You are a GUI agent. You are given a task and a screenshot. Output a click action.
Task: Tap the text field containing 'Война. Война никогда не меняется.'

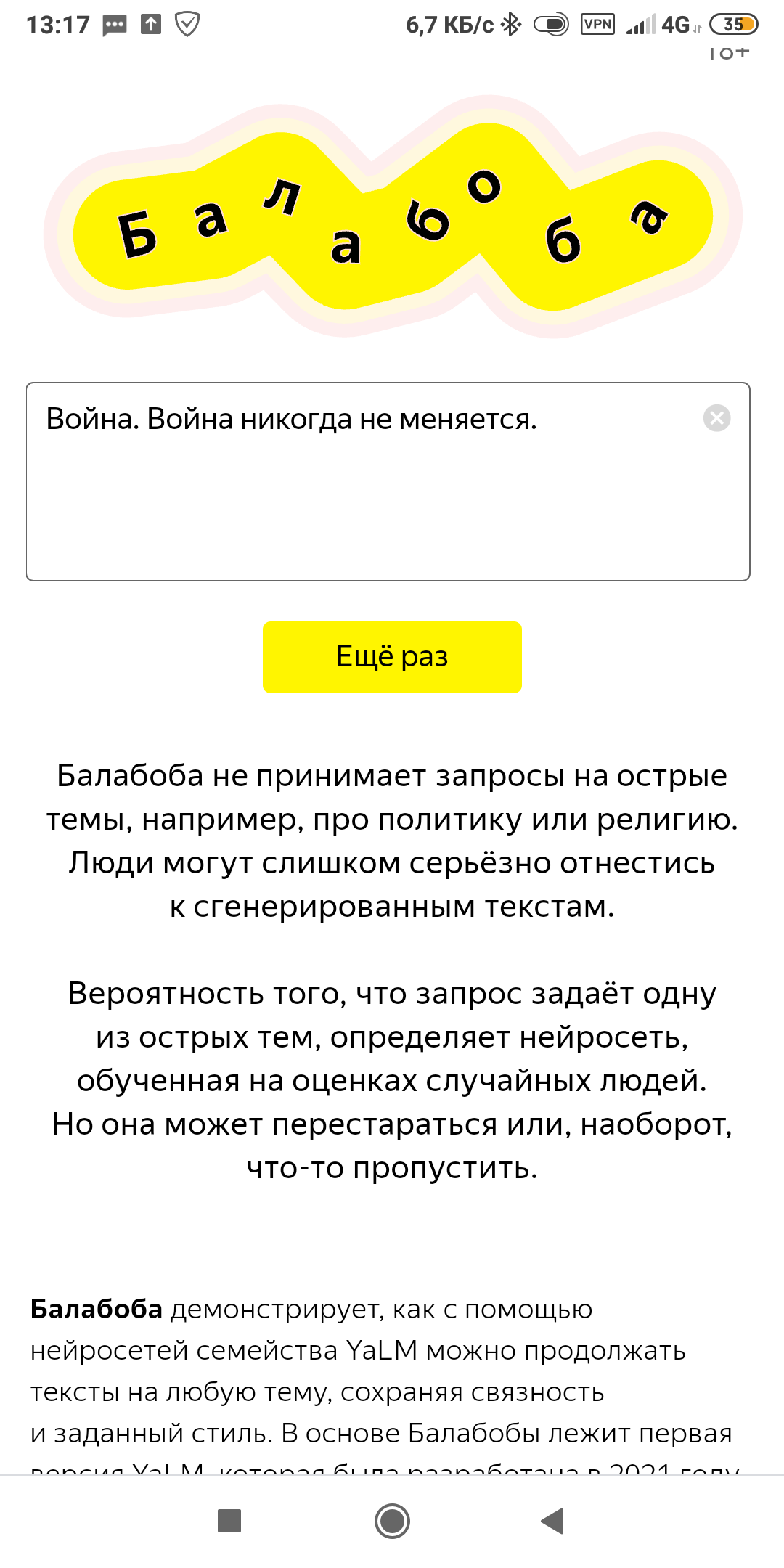point(363,482)
